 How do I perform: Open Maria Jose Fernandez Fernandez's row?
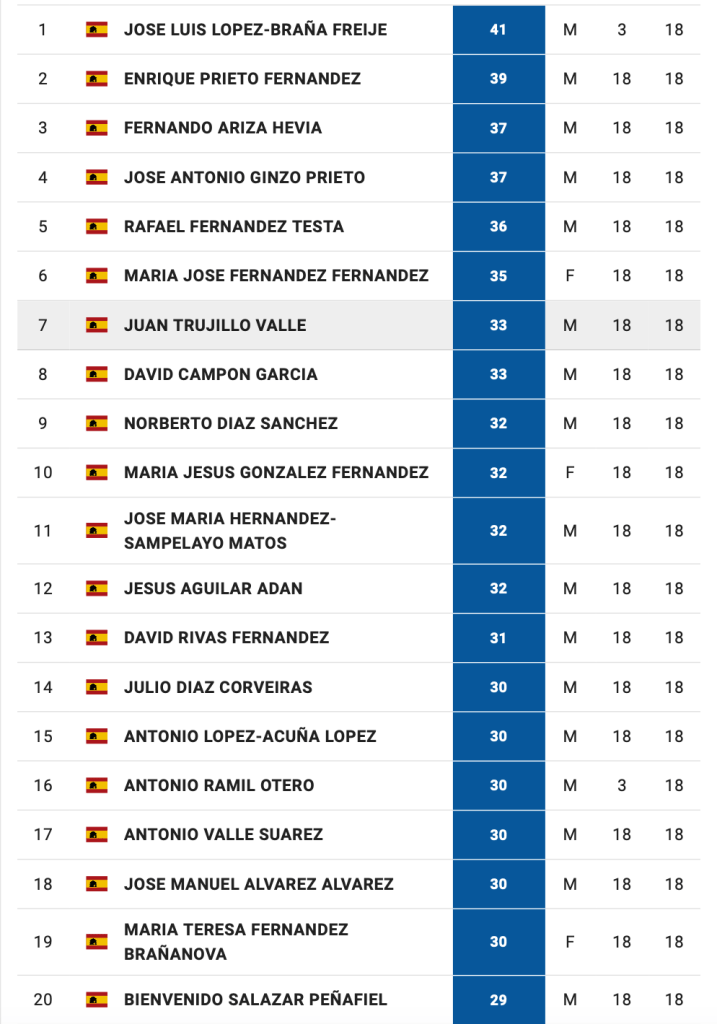[x=276, y=275]
